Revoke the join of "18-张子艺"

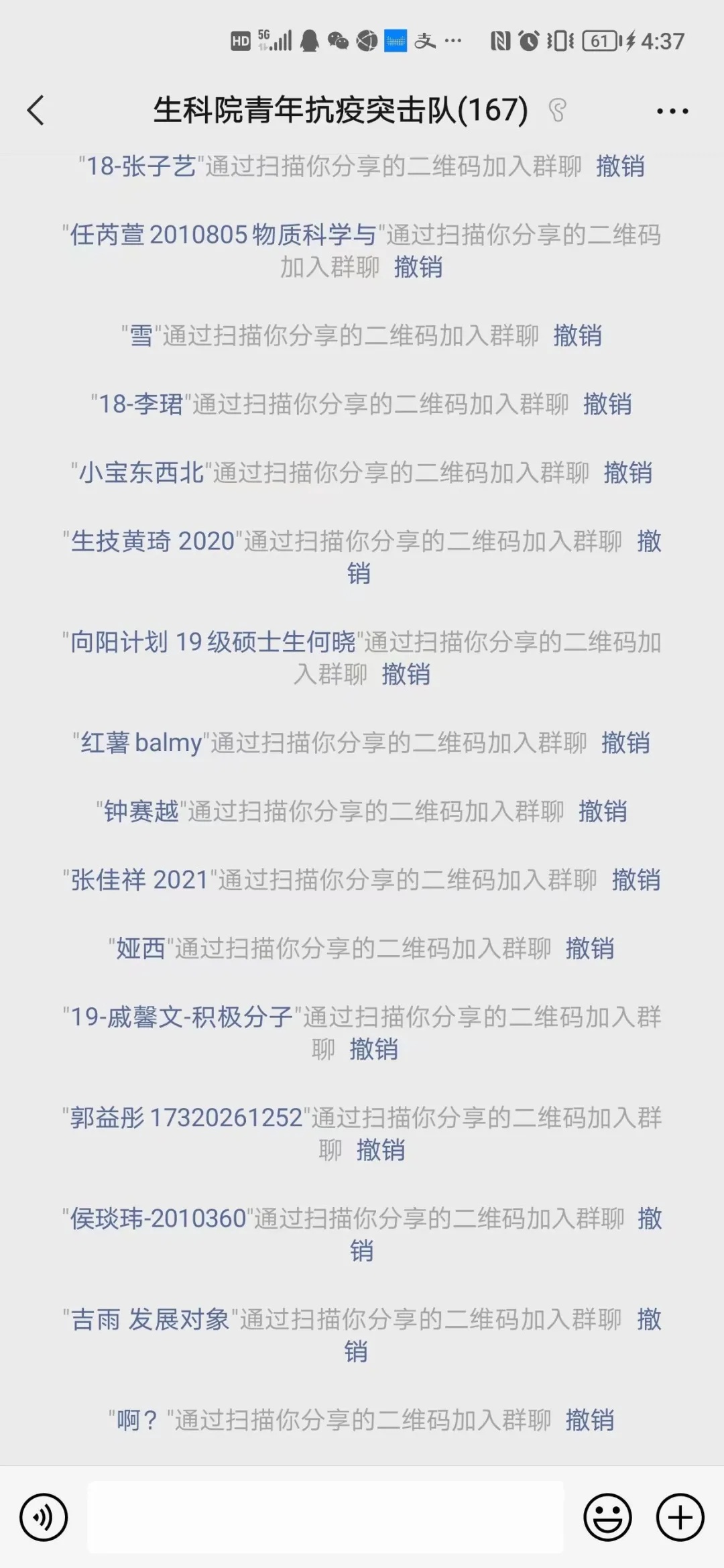pyautogui.click(x=620, y=166)
